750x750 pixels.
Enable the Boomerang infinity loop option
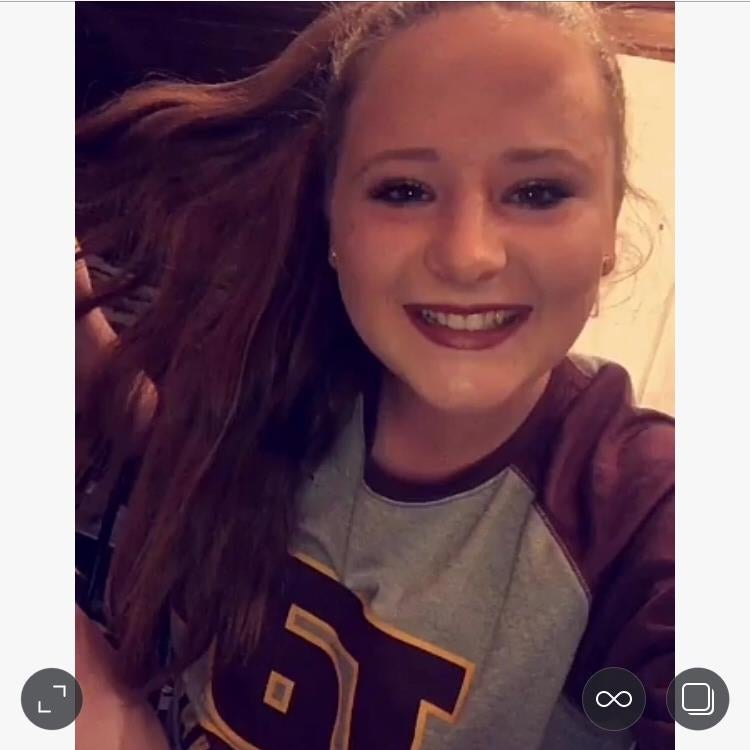point(613,698)
